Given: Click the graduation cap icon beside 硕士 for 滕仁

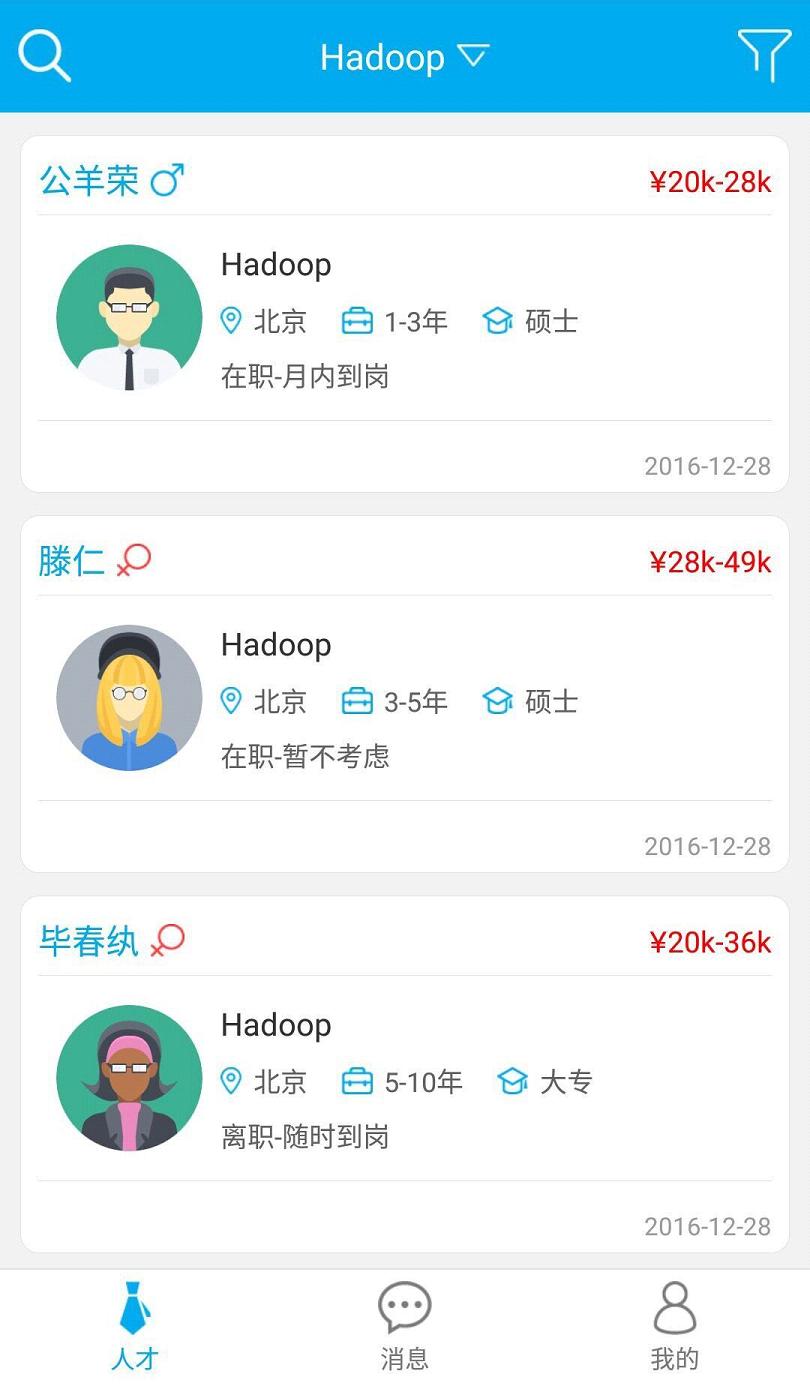Looking at the screenshot, I should [497, 701].
